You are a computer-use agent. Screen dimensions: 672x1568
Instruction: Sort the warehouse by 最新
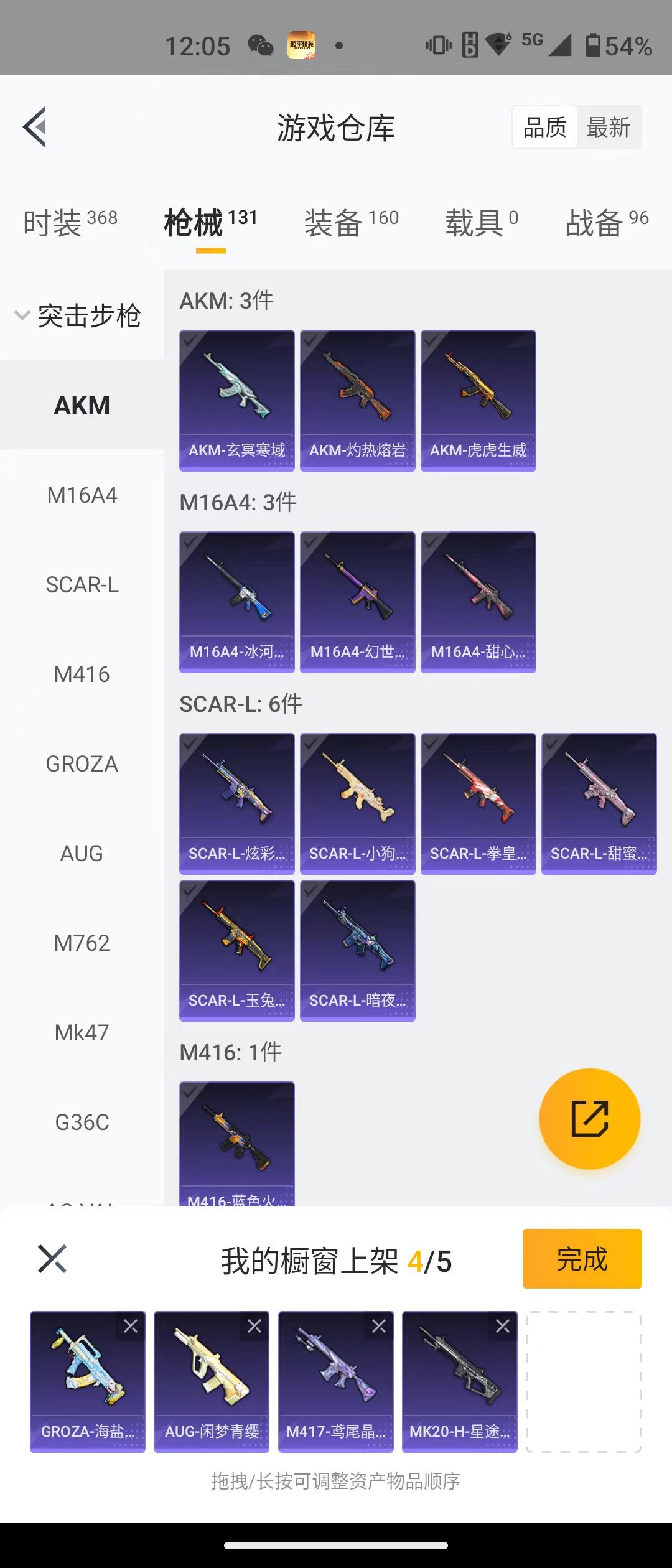pos(608,128)
